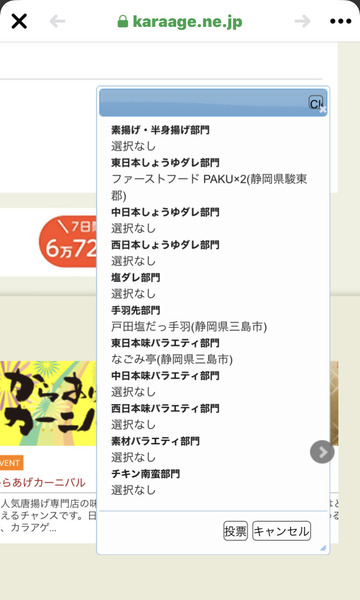Open the からあげカーニバル event link
Screen dimensions: 360x600
coord(43,483)
